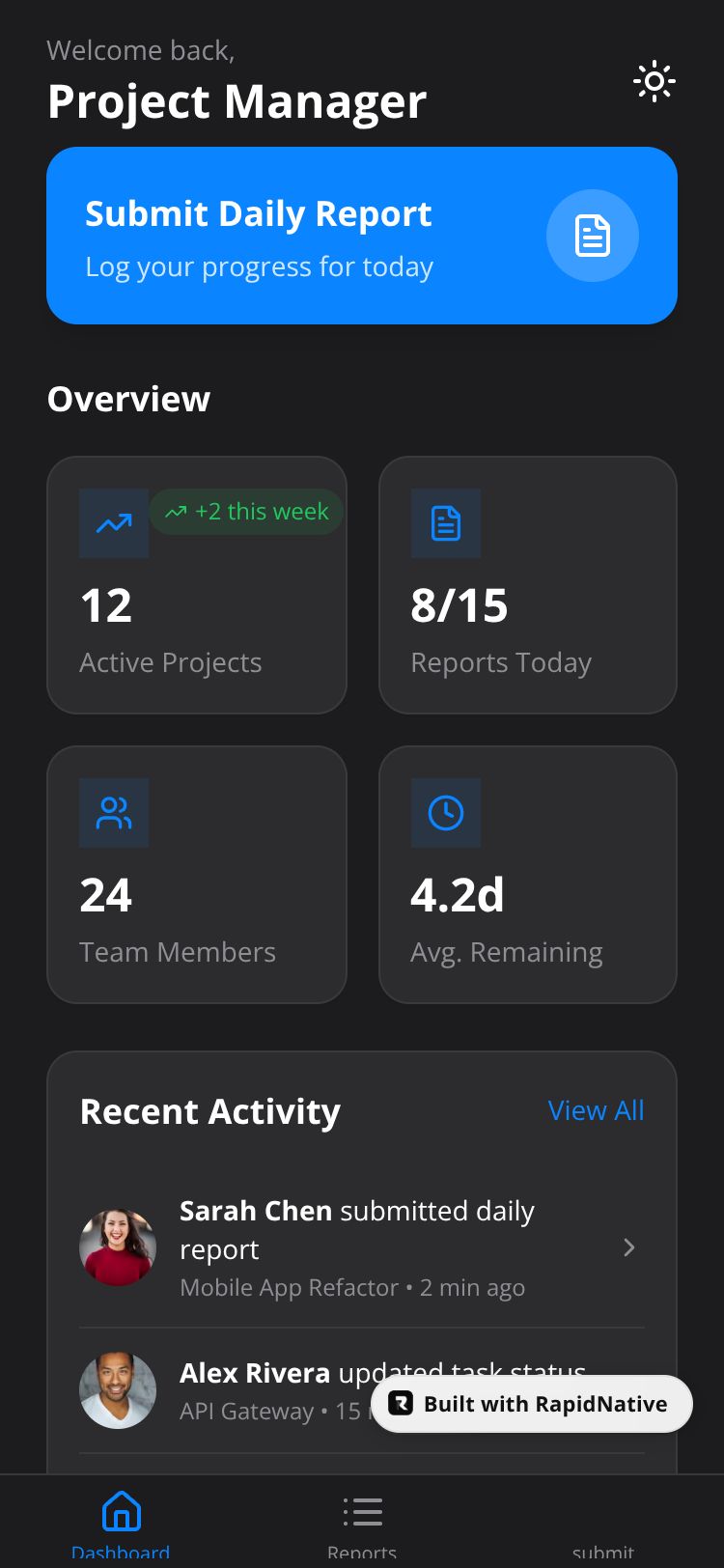
Task: Open the Avg. Remaining overview card
Action: point(527,875)
